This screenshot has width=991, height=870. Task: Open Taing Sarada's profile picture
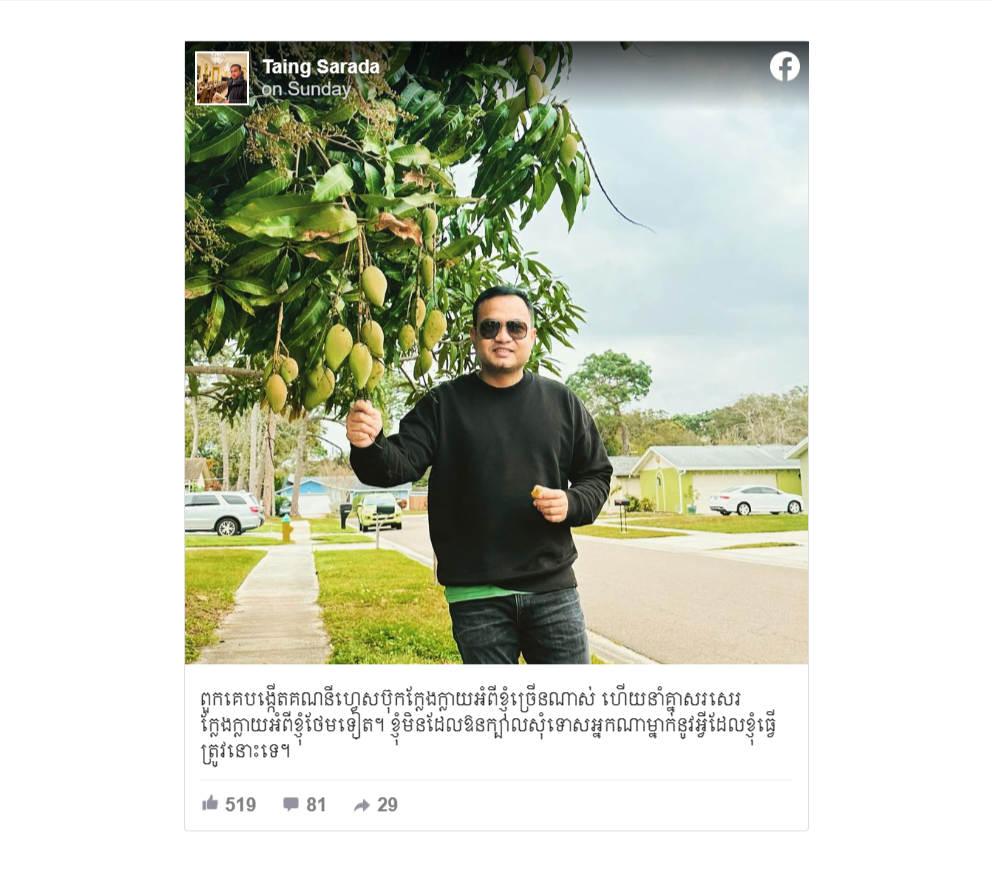click(x=222, y=78)
